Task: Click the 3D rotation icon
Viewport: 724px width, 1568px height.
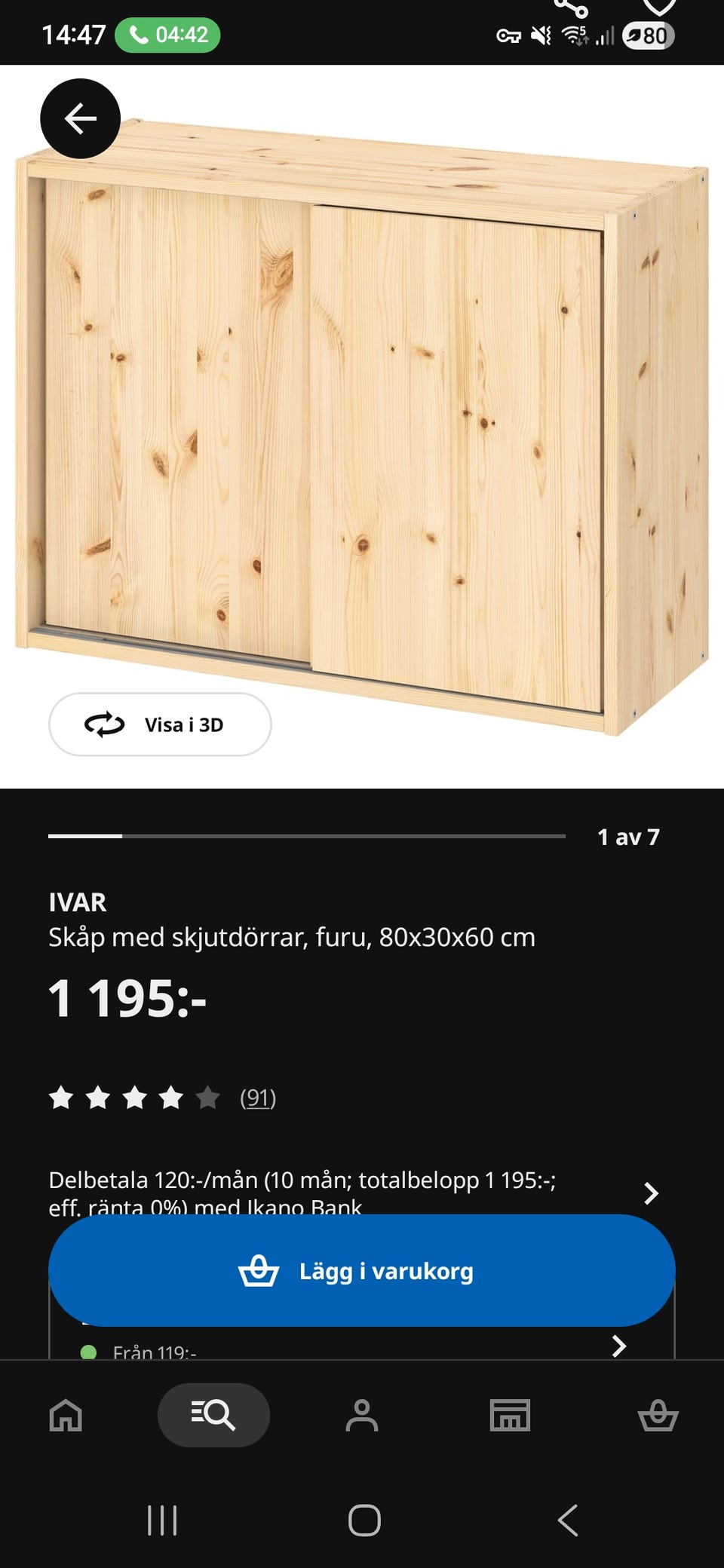Action: 106,724
